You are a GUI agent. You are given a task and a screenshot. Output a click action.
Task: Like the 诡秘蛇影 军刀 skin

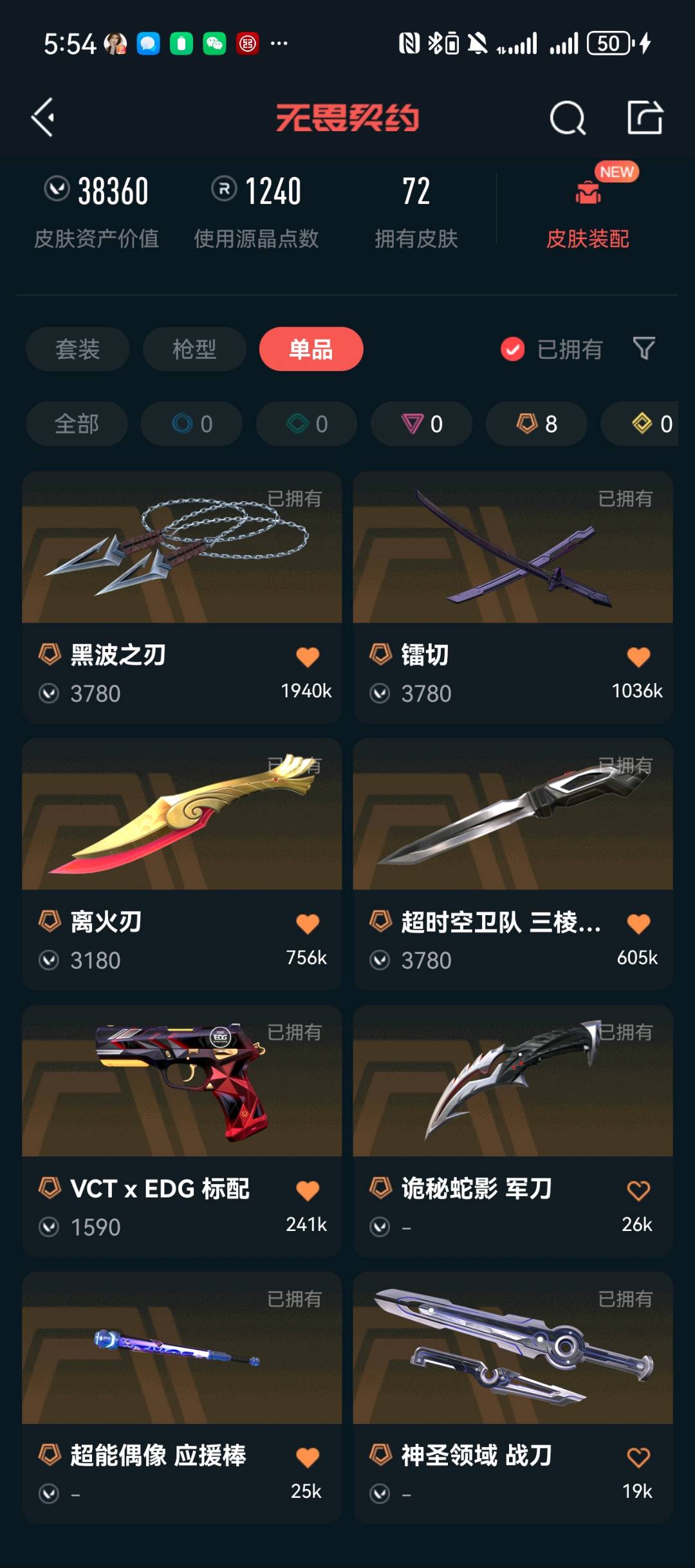point(638,1190)
